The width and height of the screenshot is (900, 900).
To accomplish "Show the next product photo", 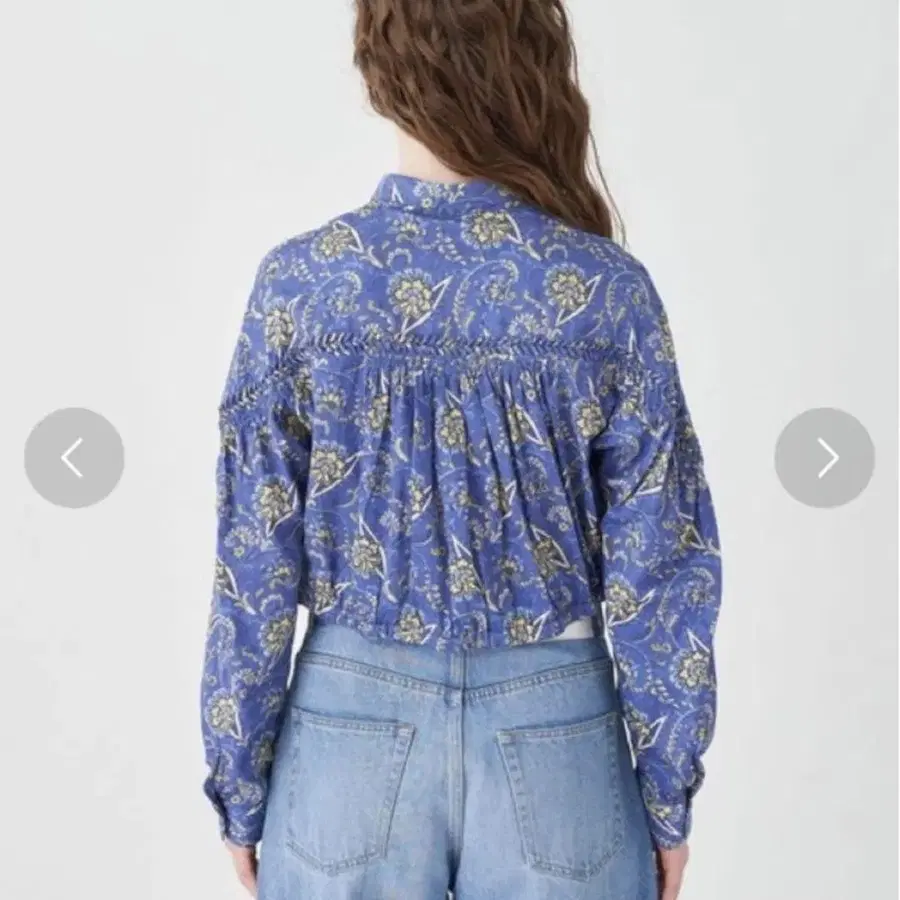I will coord(825,457).
